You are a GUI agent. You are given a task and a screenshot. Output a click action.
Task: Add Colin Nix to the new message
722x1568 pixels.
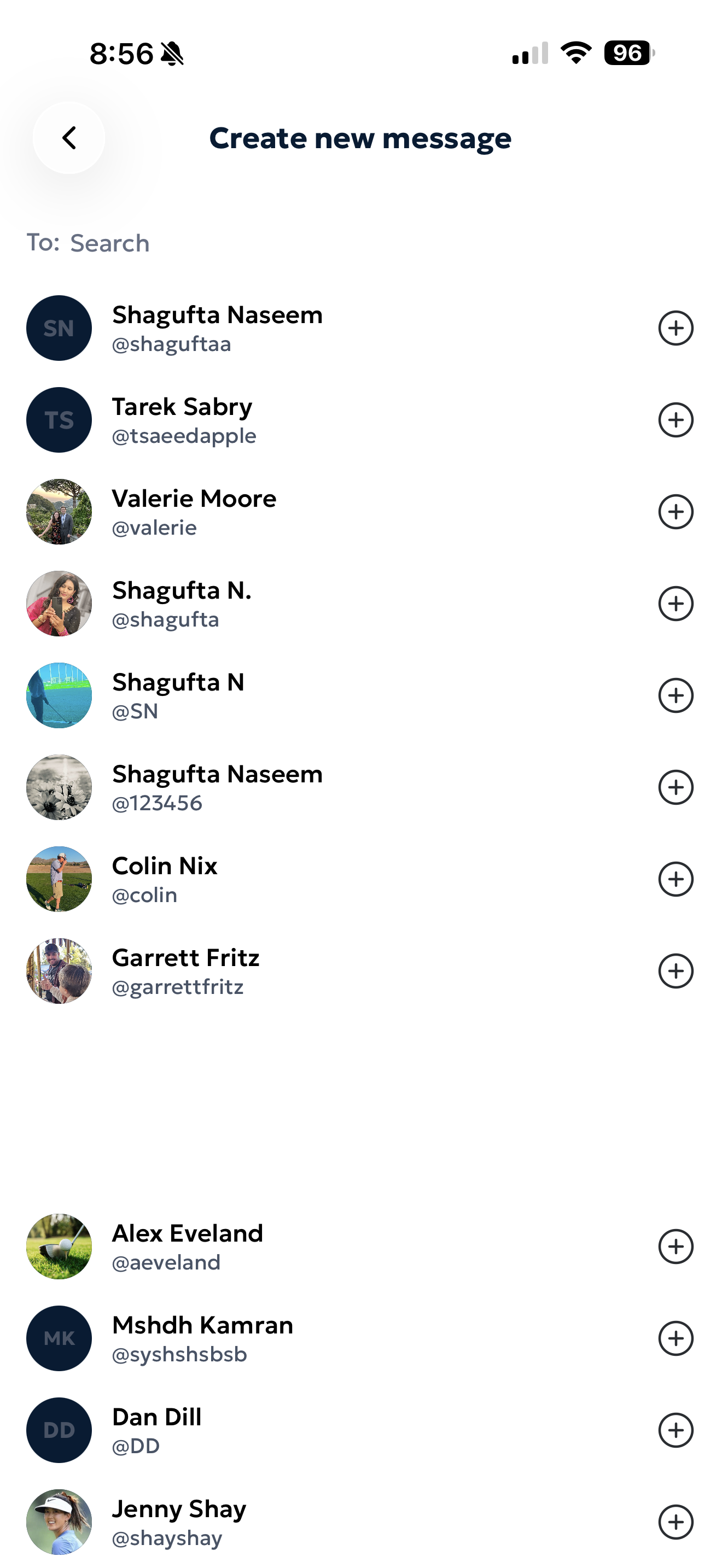(676, 879)
